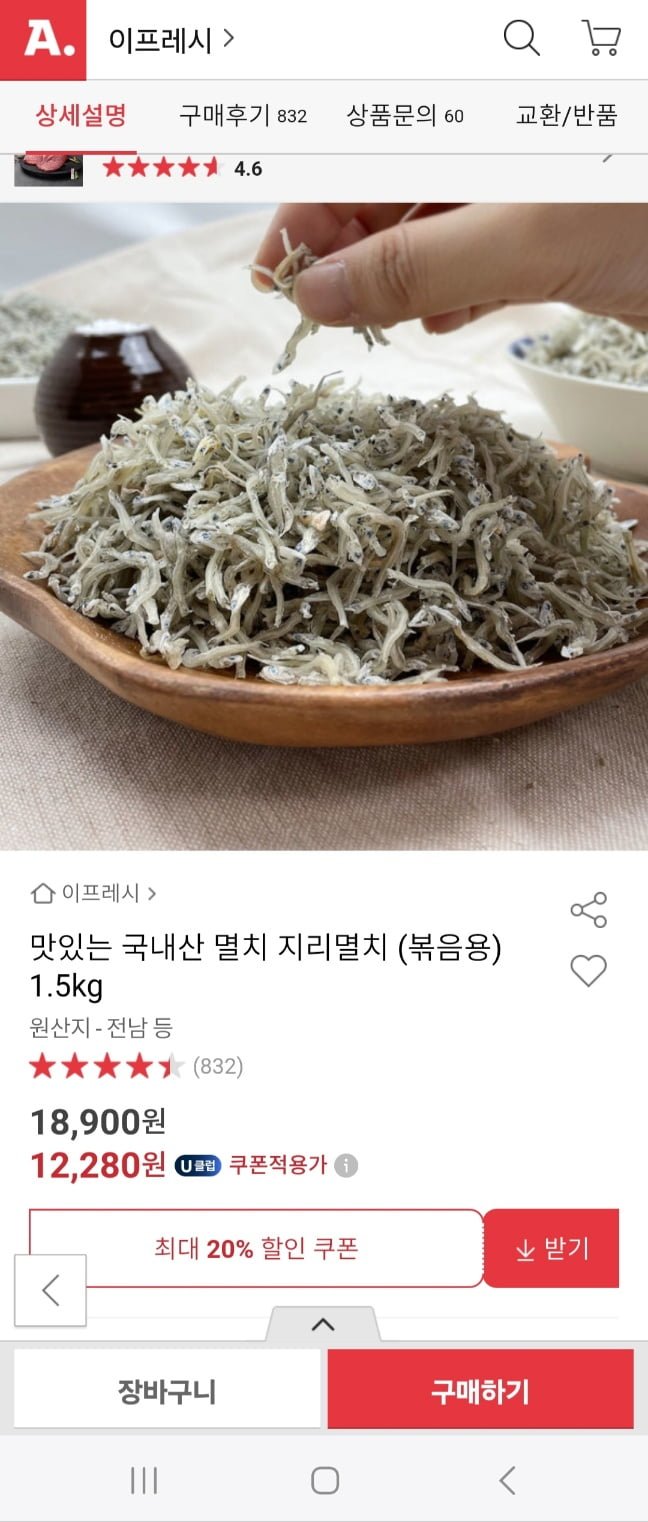Open 이프레시 store from the header

171,40
